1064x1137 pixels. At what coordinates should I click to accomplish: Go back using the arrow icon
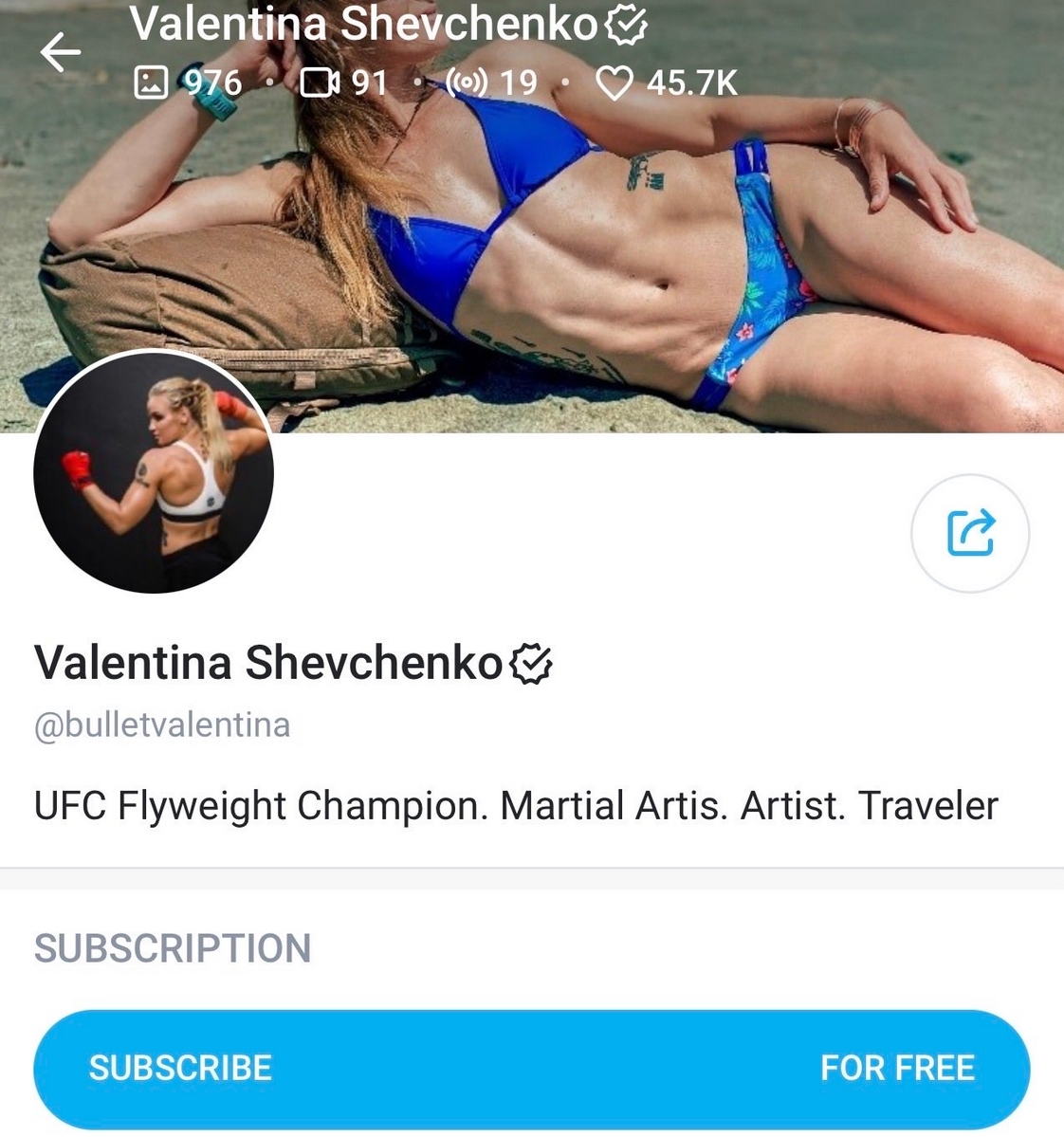coord(61,52)
